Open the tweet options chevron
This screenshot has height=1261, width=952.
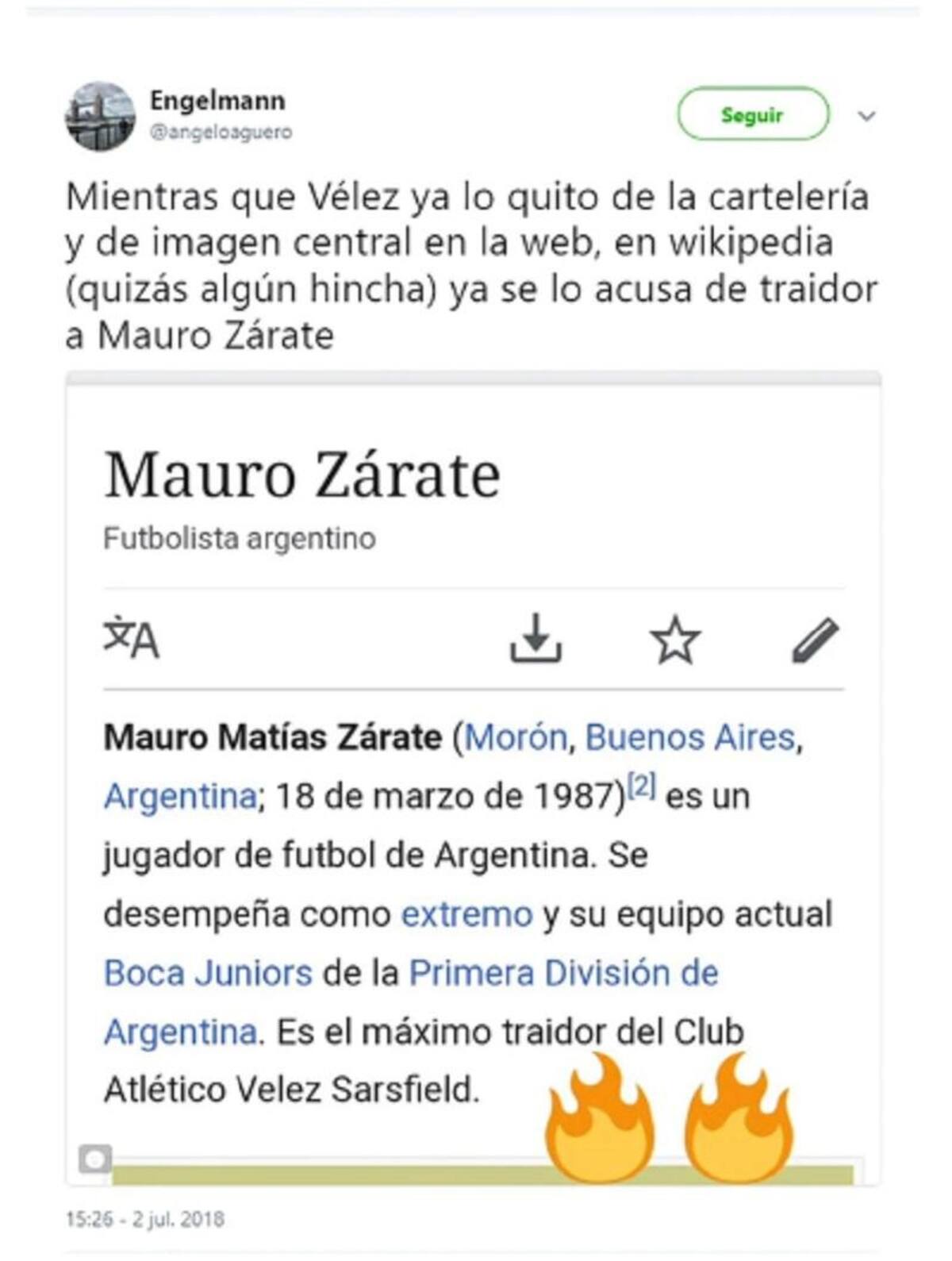(866, 116)
